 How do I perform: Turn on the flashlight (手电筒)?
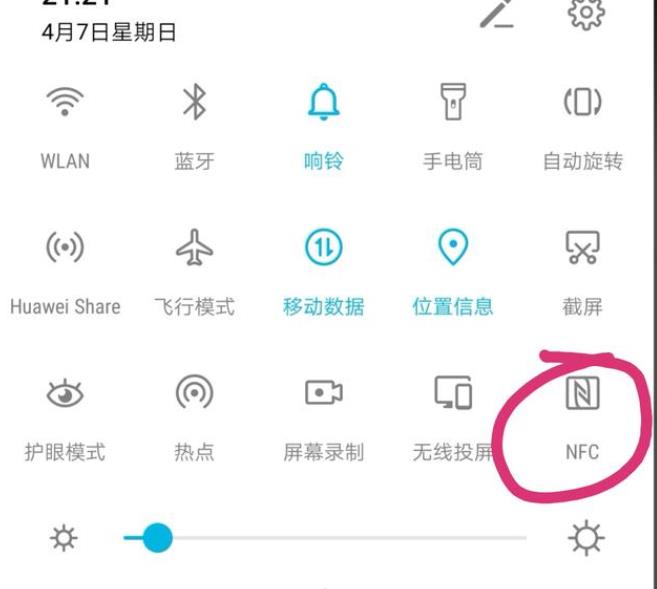[452, 103]
